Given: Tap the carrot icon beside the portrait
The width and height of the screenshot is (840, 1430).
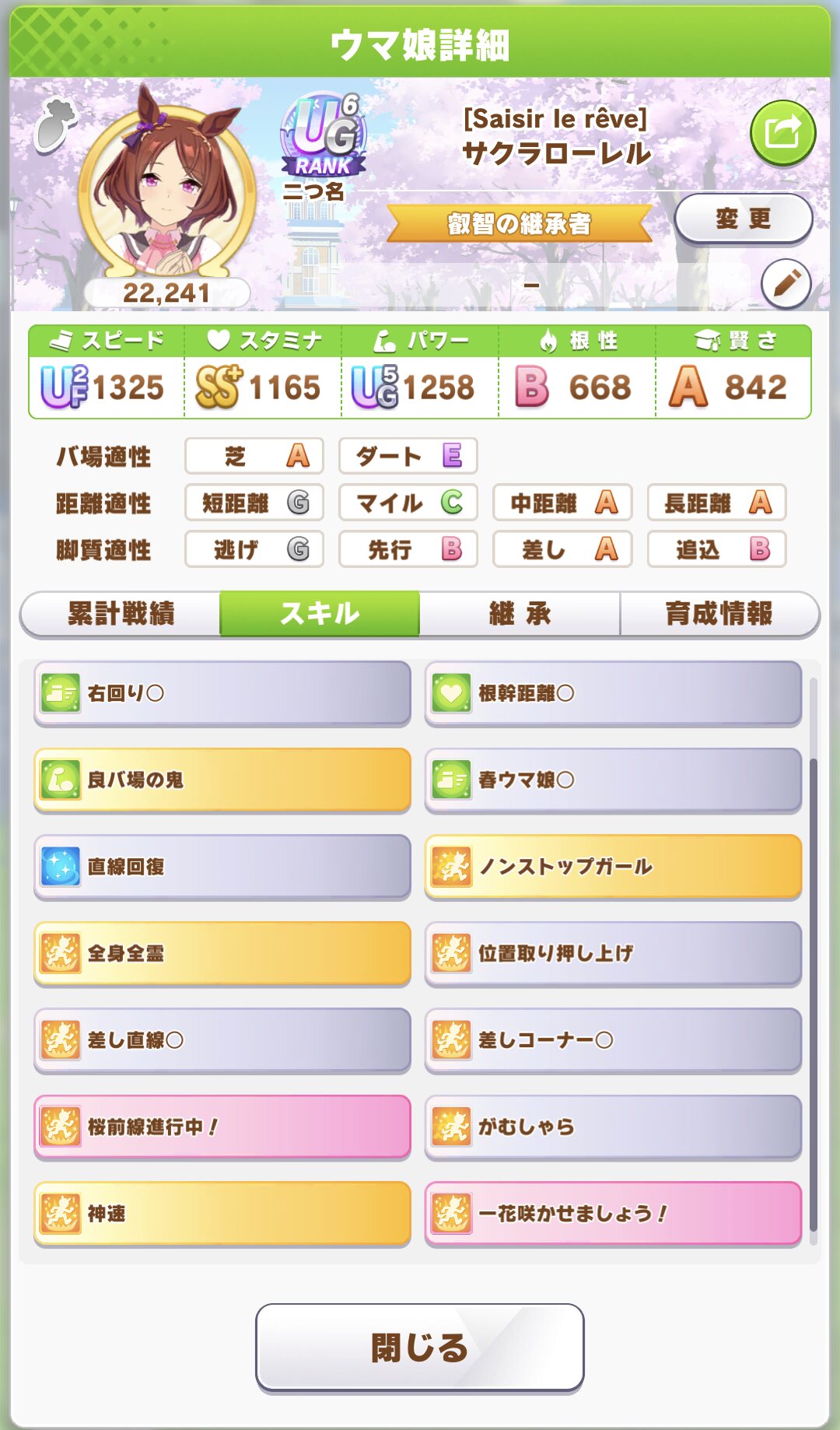Looking at the screenshot, I should pyautogui.click(x=55, y=126).
